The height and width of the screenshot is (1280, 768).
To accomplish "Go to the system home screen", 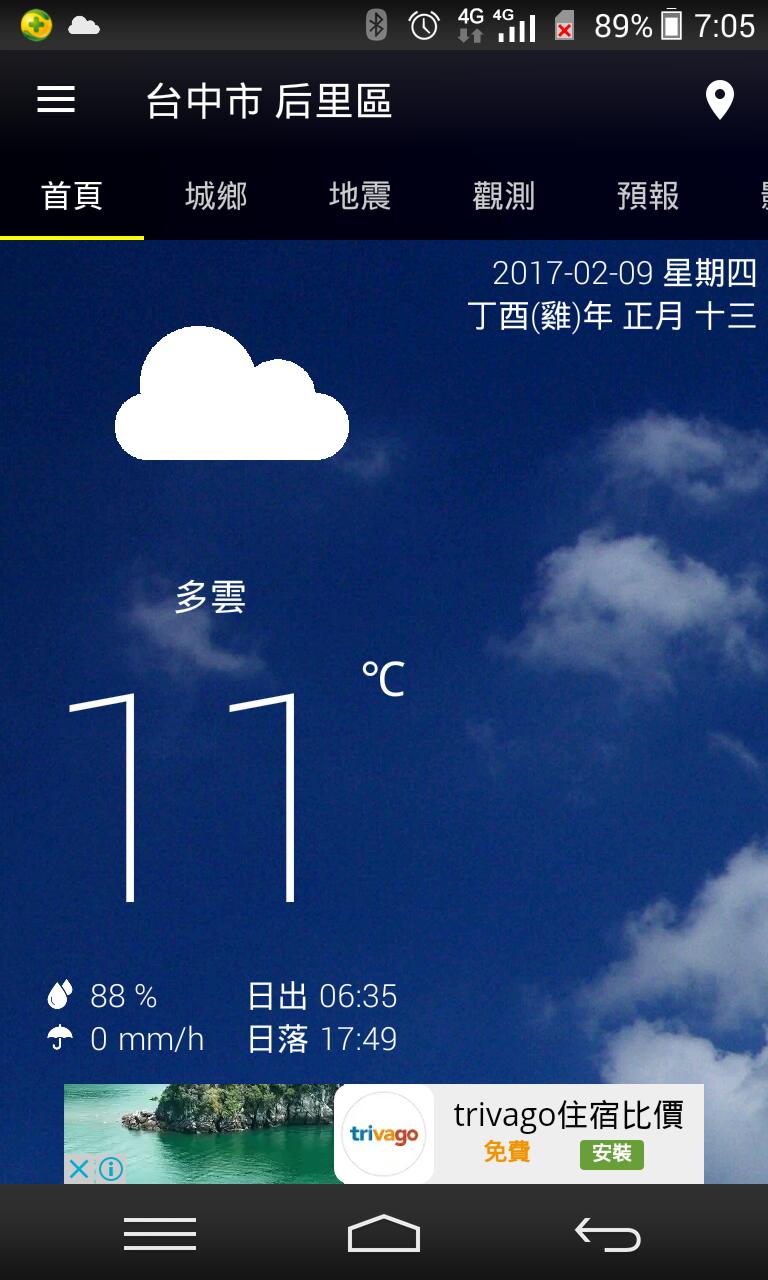I will pos(384,1235).
